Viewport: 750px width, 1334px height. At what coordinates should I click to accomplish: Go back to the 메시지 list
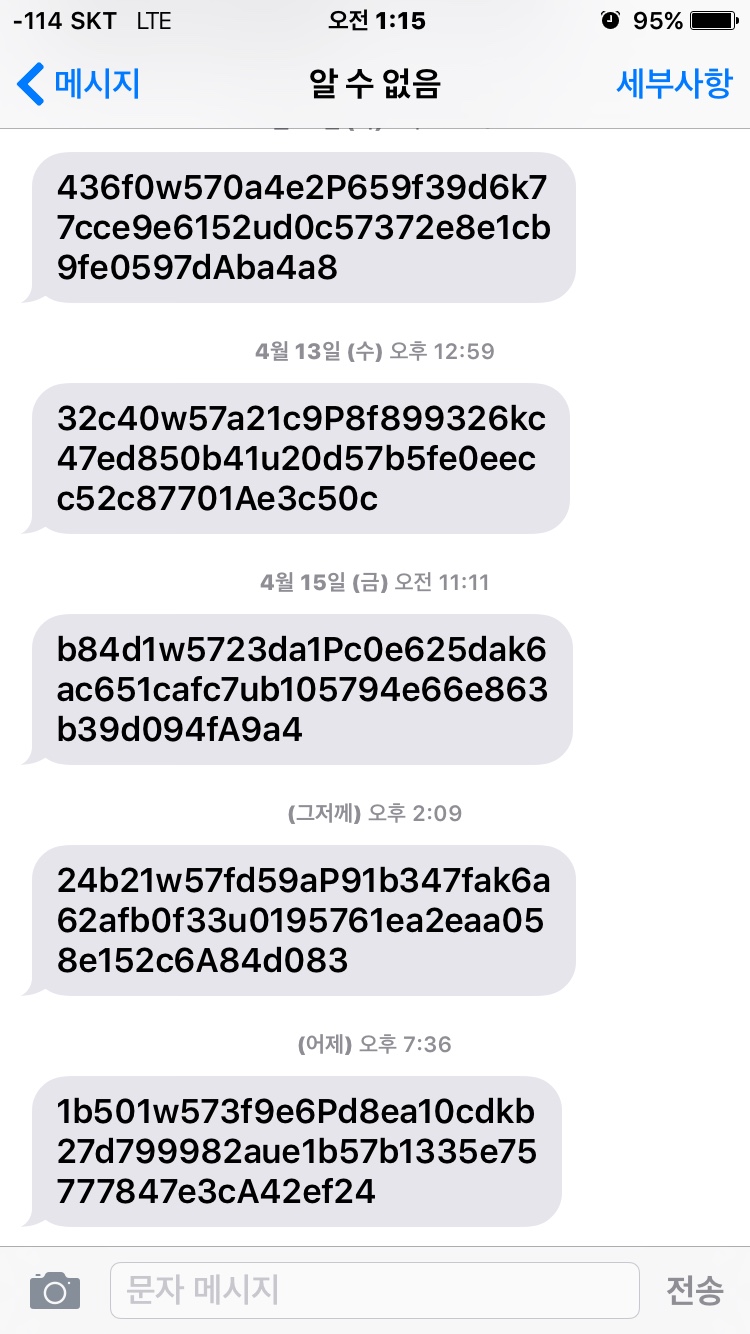[78, 84]
